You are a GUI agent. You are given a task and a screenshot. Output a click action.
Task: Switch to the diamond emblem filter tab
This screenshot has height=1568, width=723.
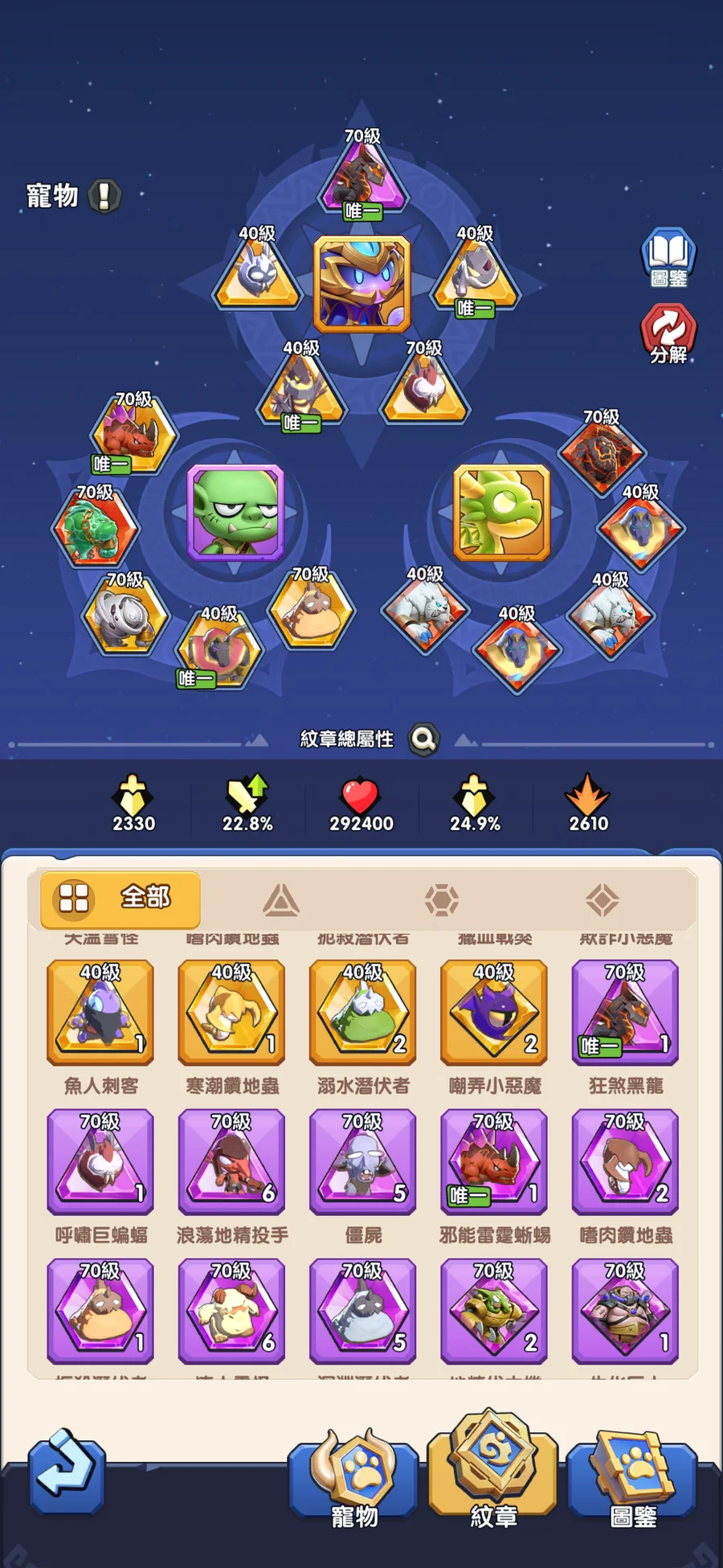tap(602, 900)
